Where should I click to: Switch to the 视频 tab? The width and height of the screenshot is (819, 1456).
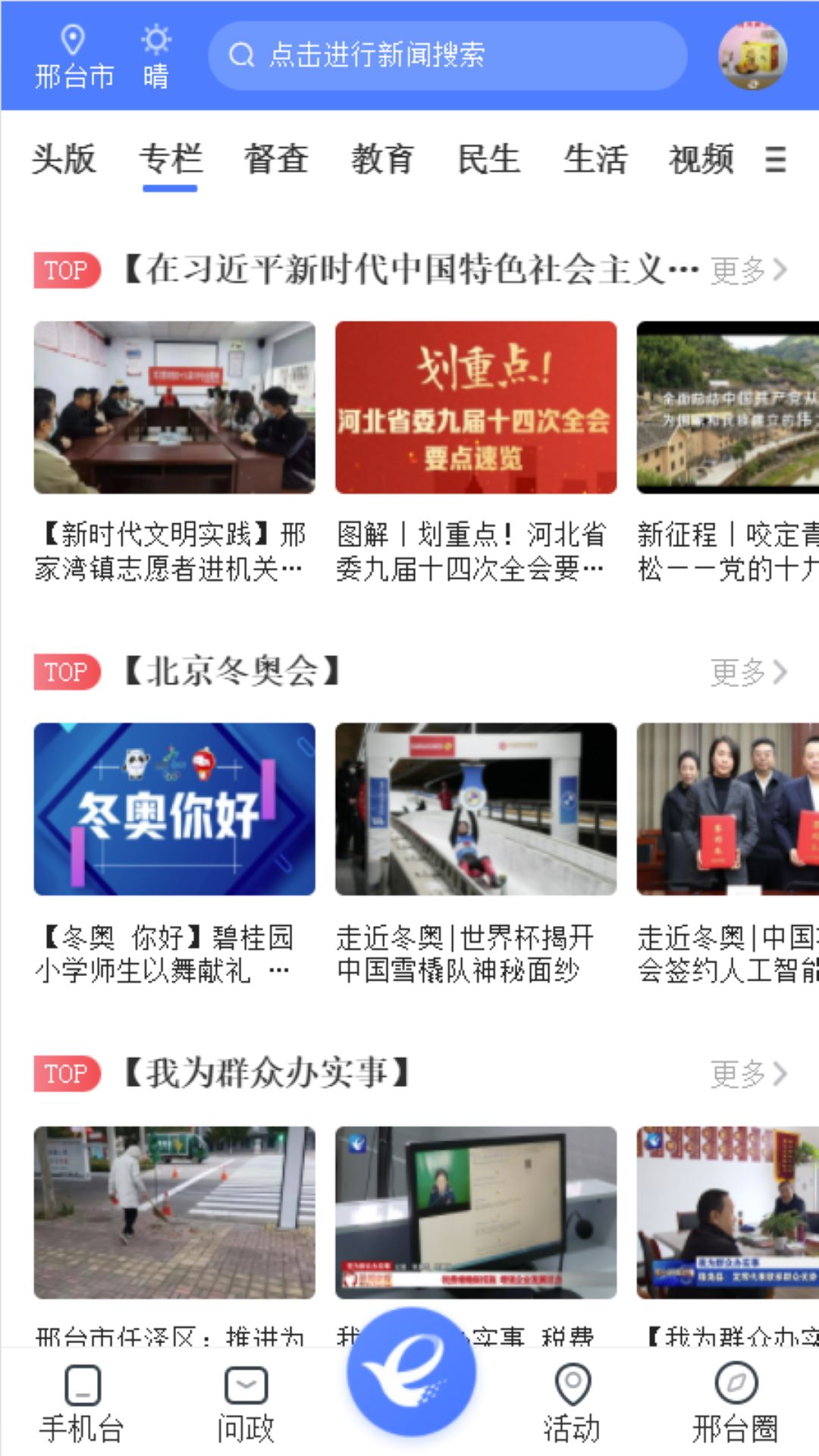tap(699, 161)
